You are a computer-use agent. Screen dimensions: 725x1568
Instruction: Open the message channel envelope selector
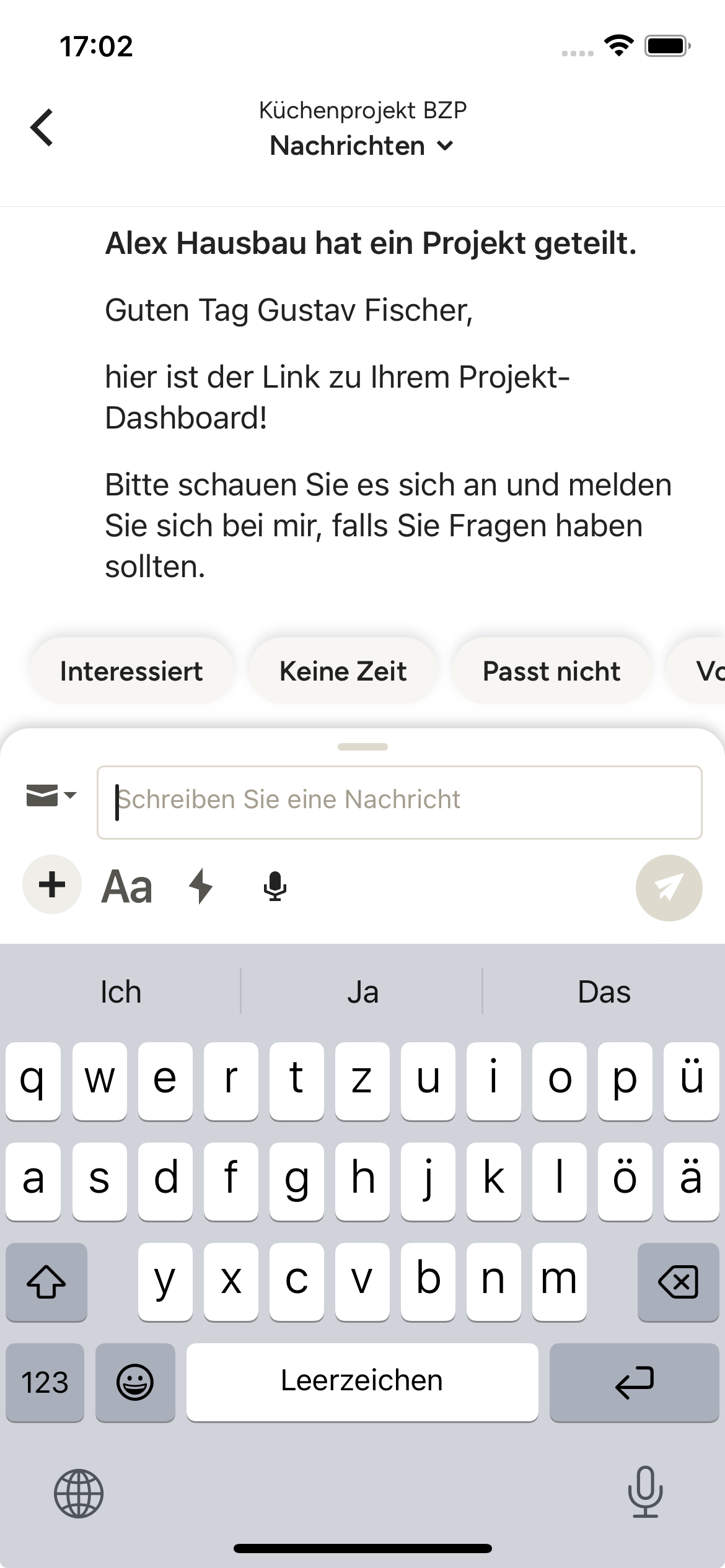tap(51, 796)
